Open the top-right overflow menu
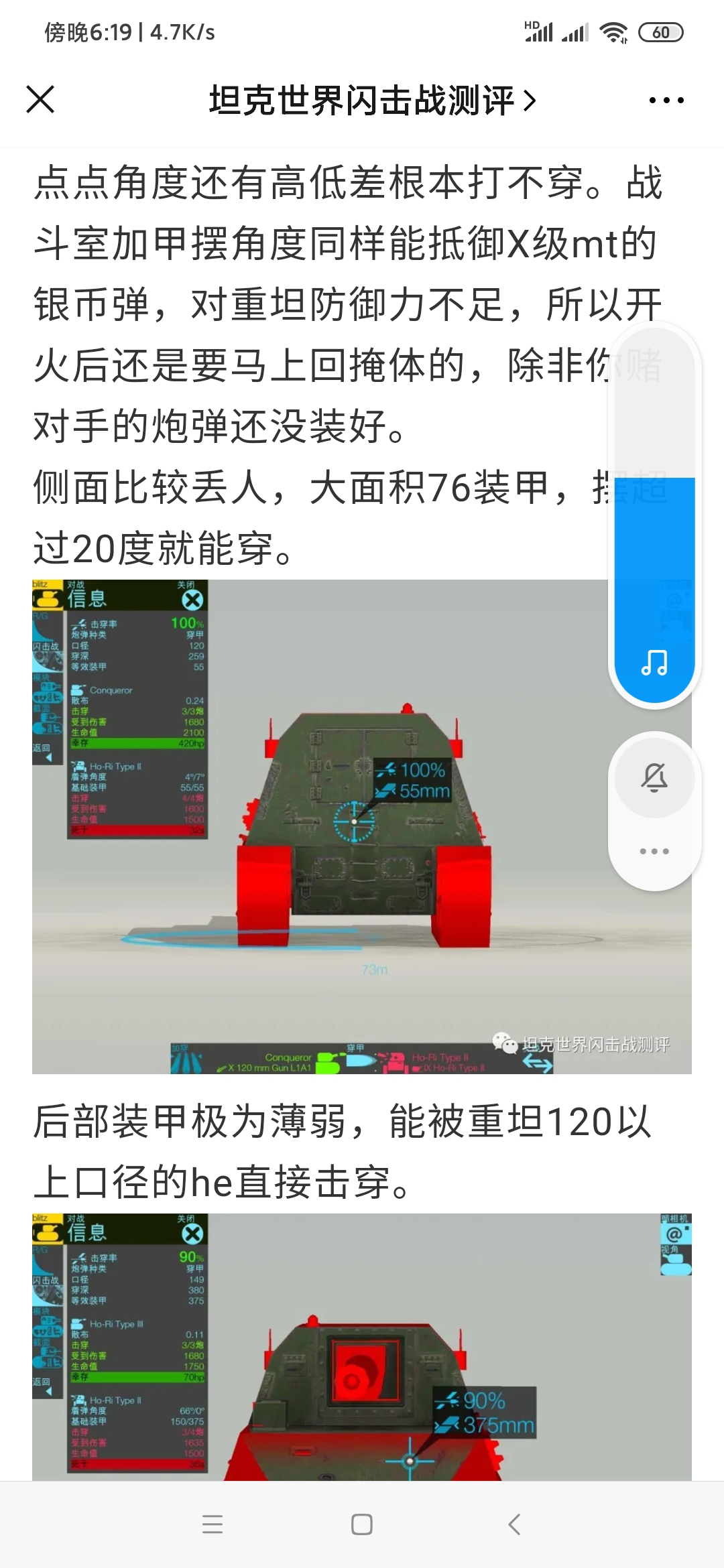The image size is (724, 1568). [x=666, y=101]
